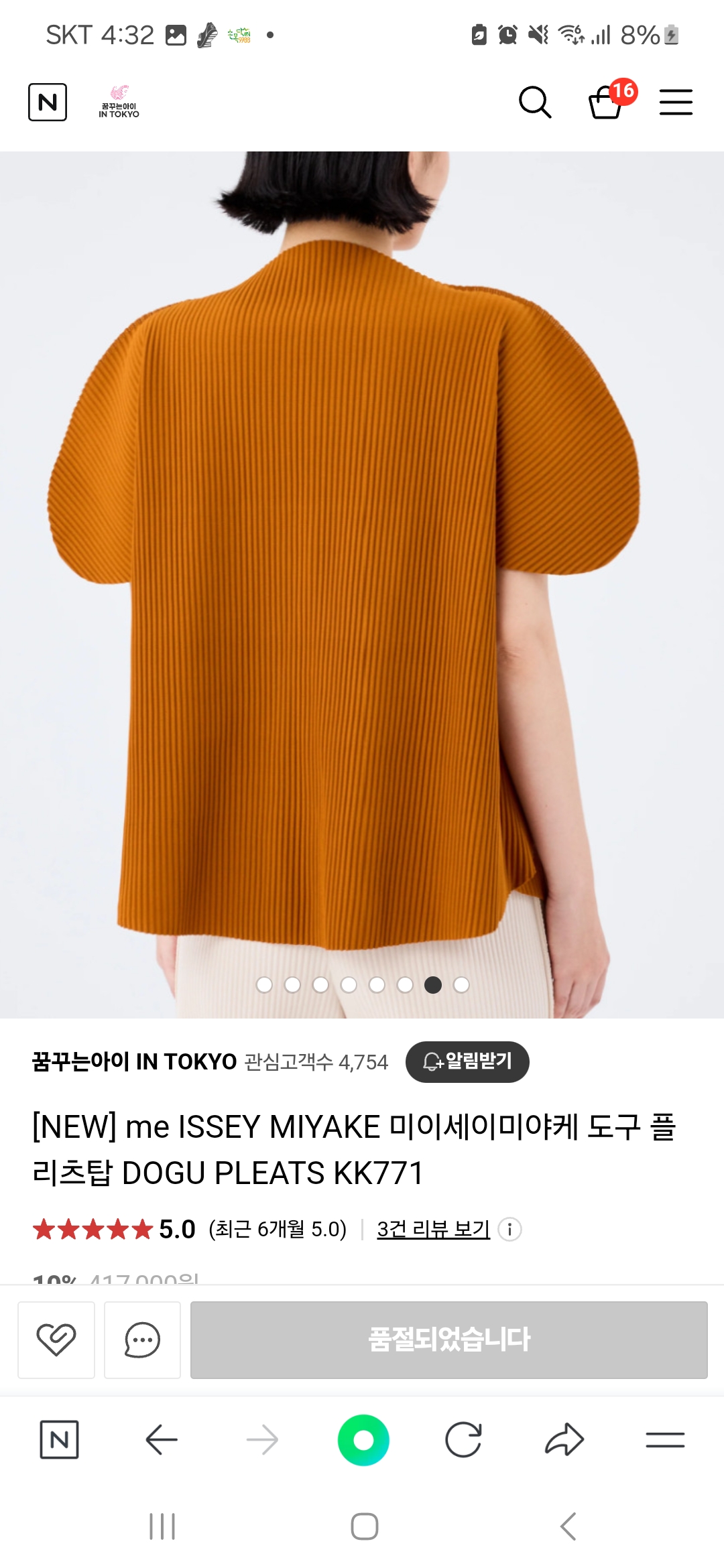Go back with browser back arrow
The height and width of the screenshot is (1568, 724).
(162, 1439)
